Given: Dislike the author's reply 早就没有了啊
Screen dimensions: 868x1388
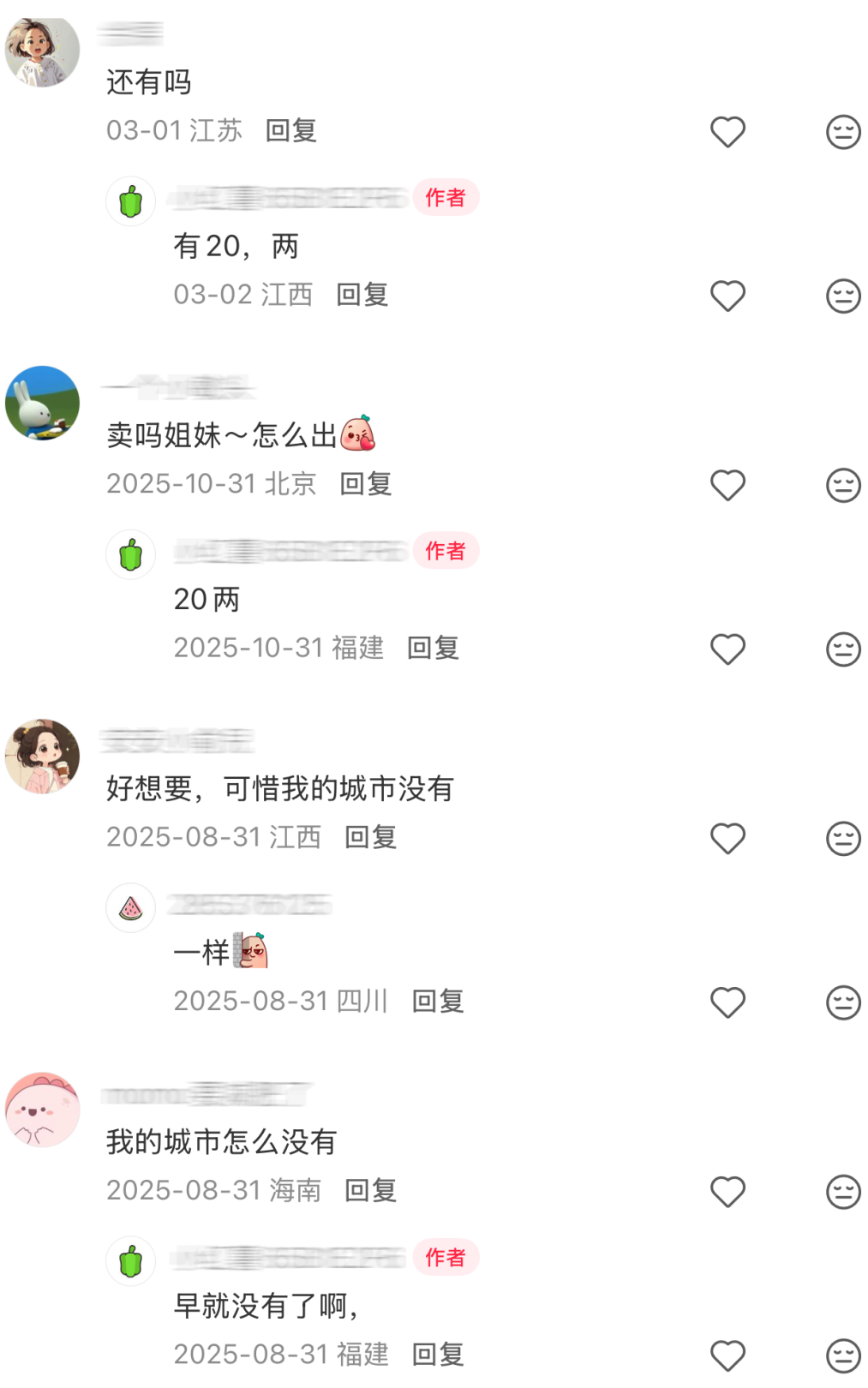Looking at the screenshot, I should pos(842,1355).
